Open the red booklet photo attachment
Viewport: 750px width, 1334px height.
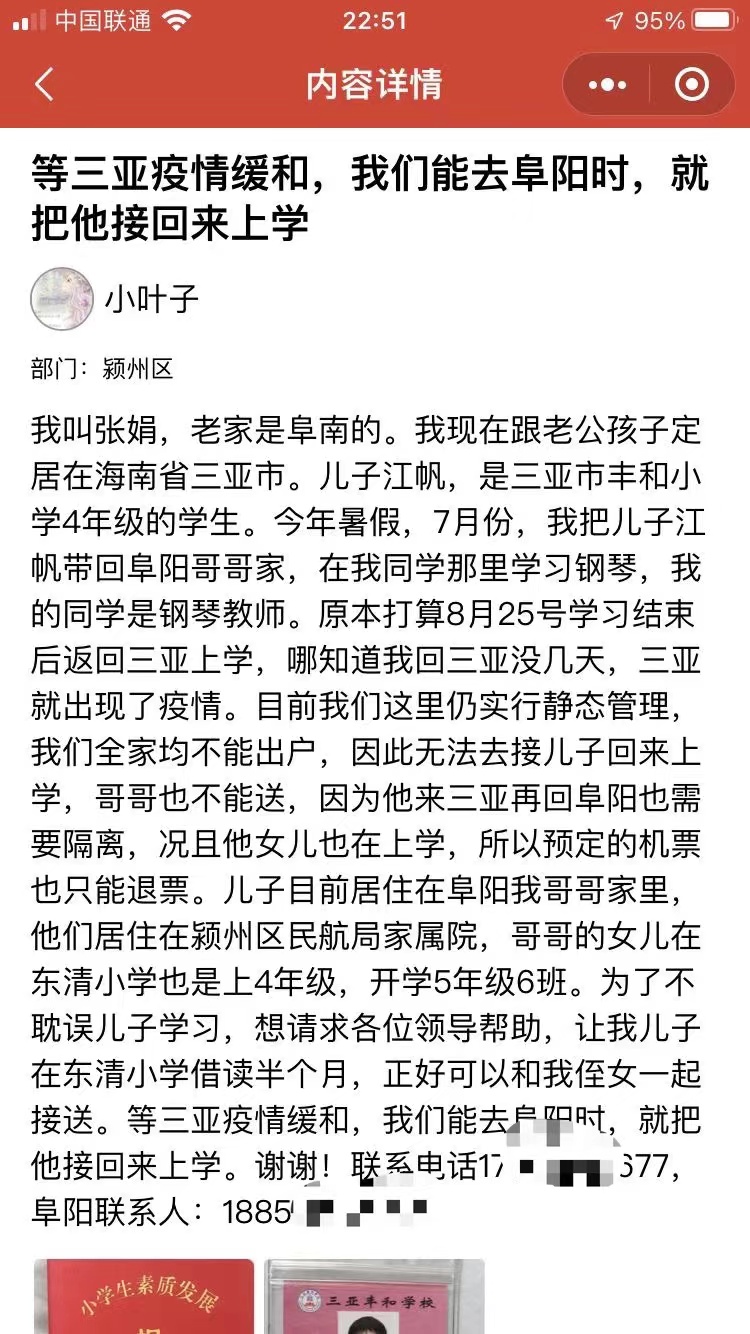click(144, 1296)
